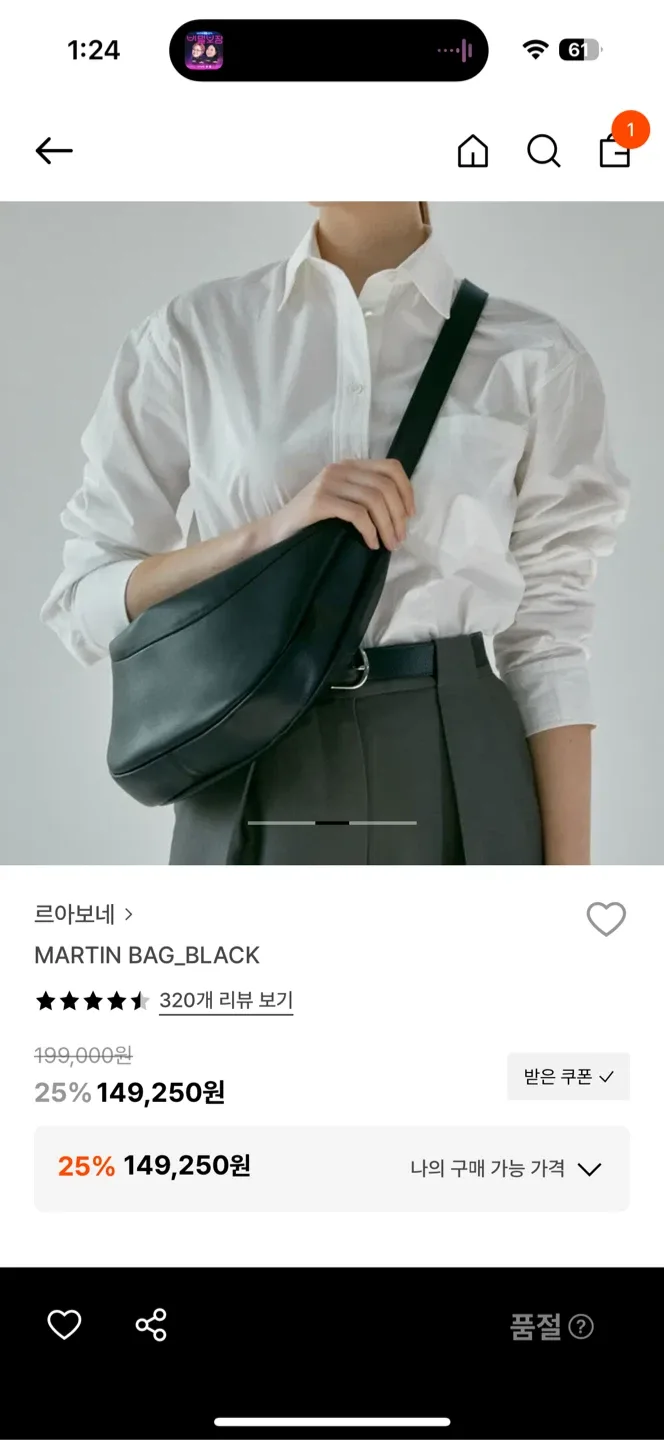This screenshot has width=664, height=1440.
Task: Tap the product image of the bag
Action: tap(332, 533)
